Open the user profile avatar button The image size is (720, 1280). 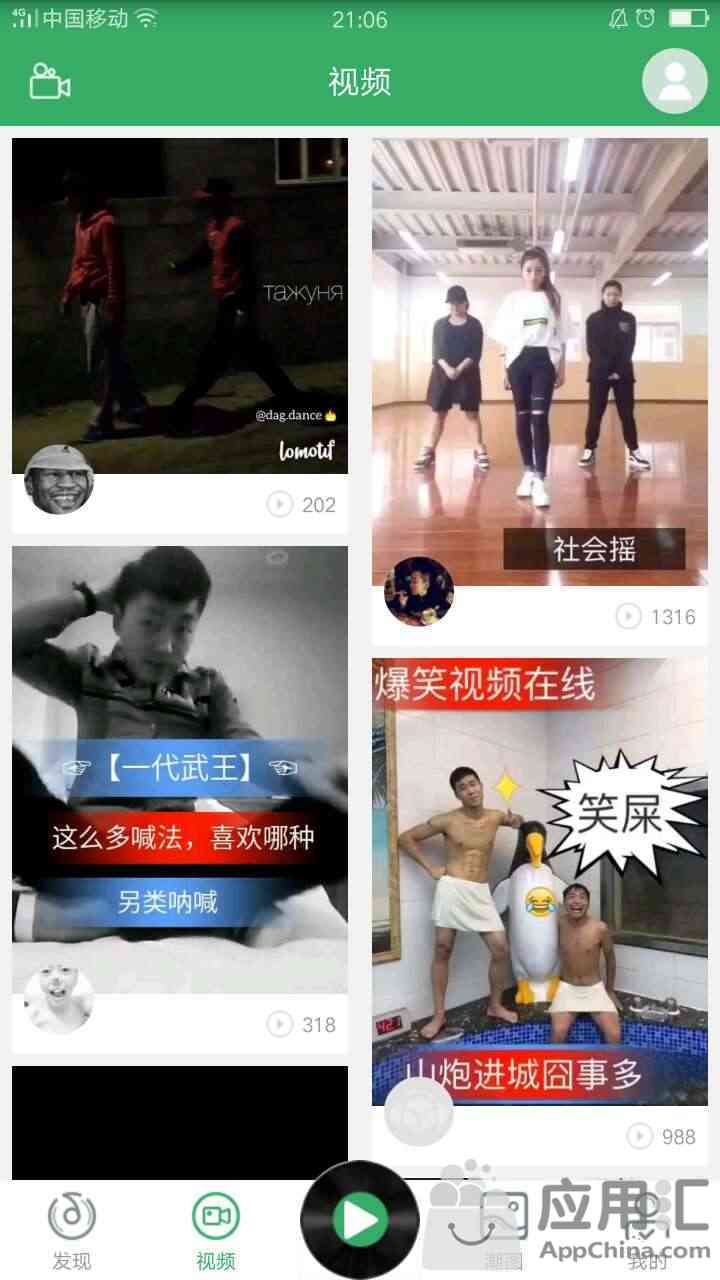tap(675, 81)
